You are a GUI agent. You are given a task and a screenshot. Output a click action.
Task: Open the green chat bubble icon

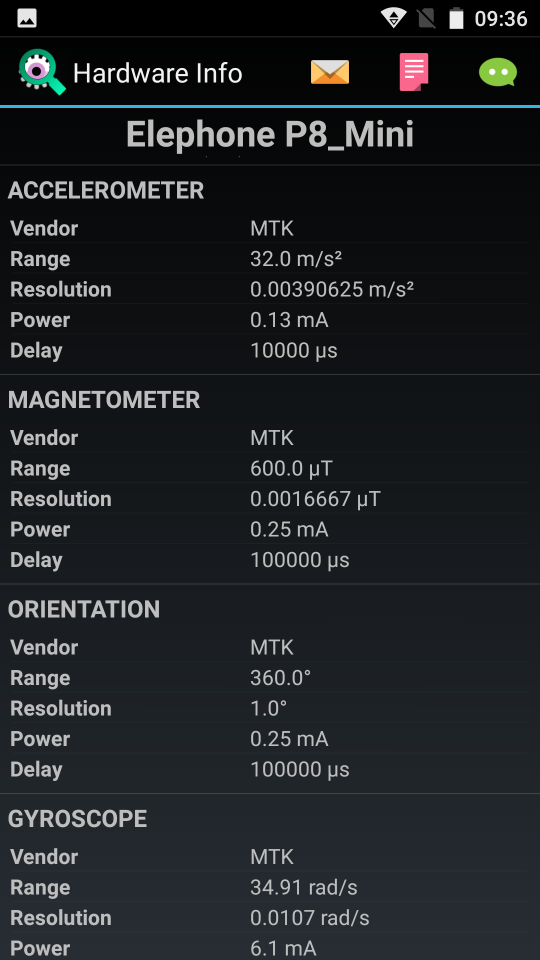coord(498,72)
